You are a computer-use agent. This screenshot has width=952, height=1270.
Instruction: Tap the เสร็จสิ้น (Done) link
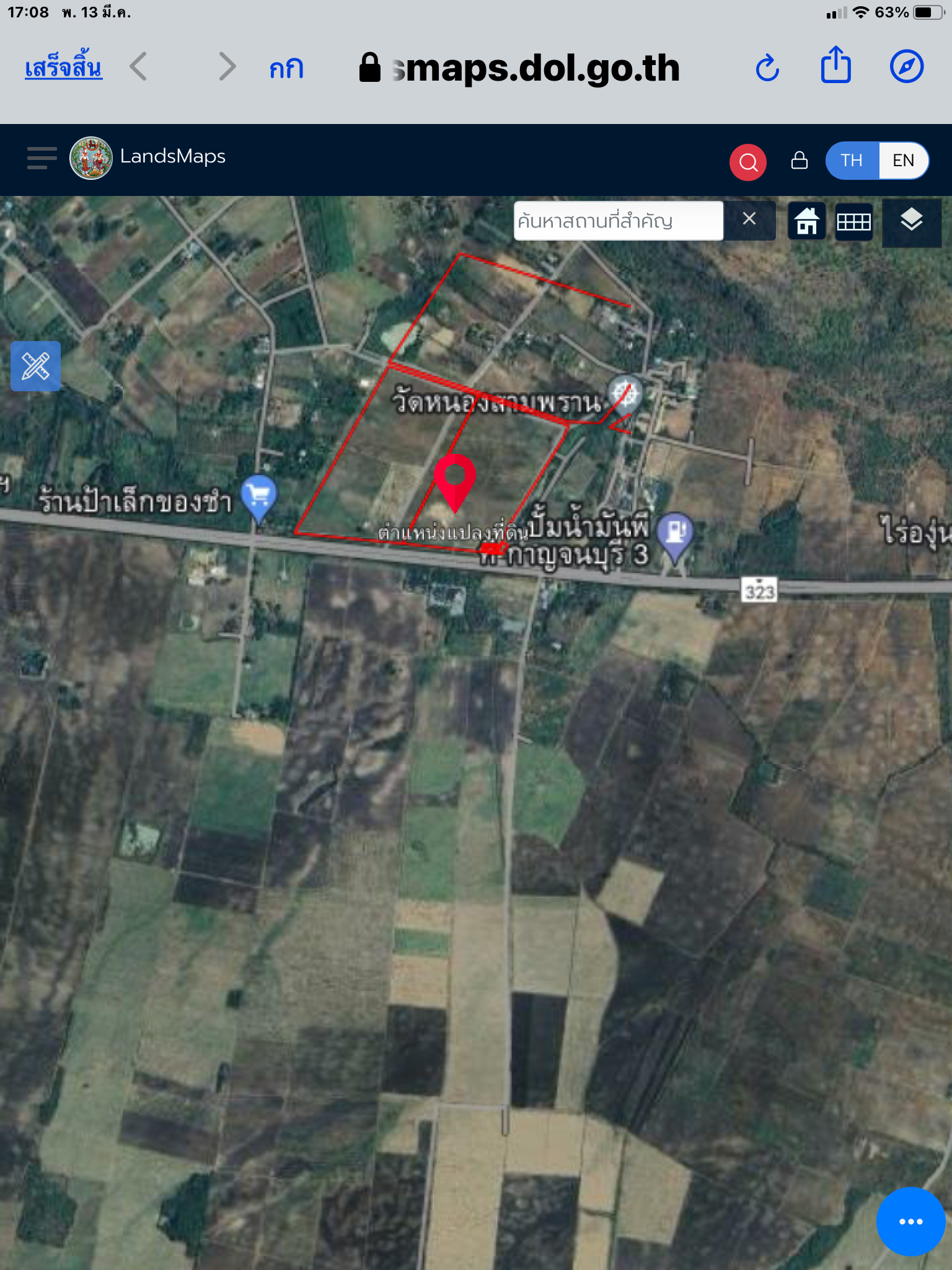coord(63,67)
